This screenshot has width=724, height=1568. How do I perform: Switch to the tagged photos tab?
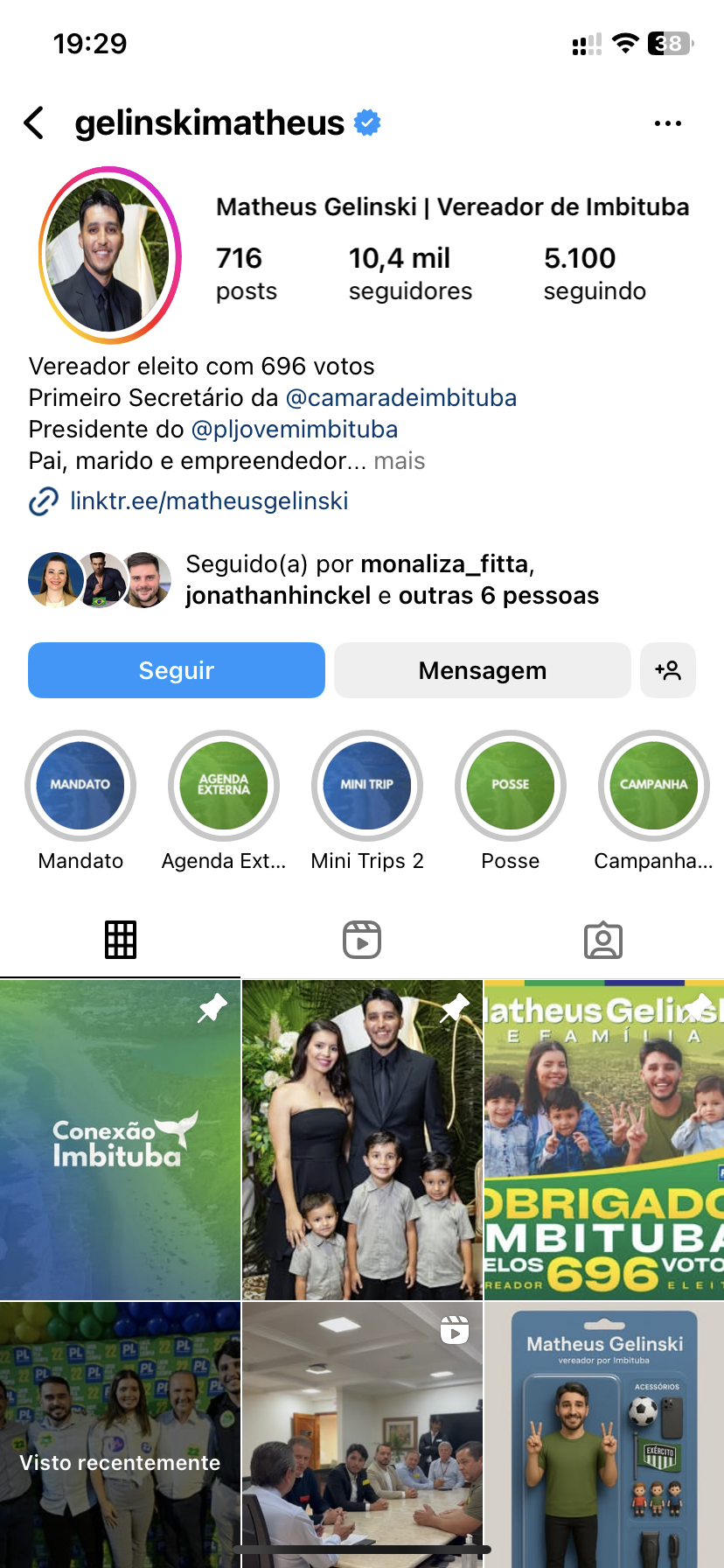click(603, 940)
